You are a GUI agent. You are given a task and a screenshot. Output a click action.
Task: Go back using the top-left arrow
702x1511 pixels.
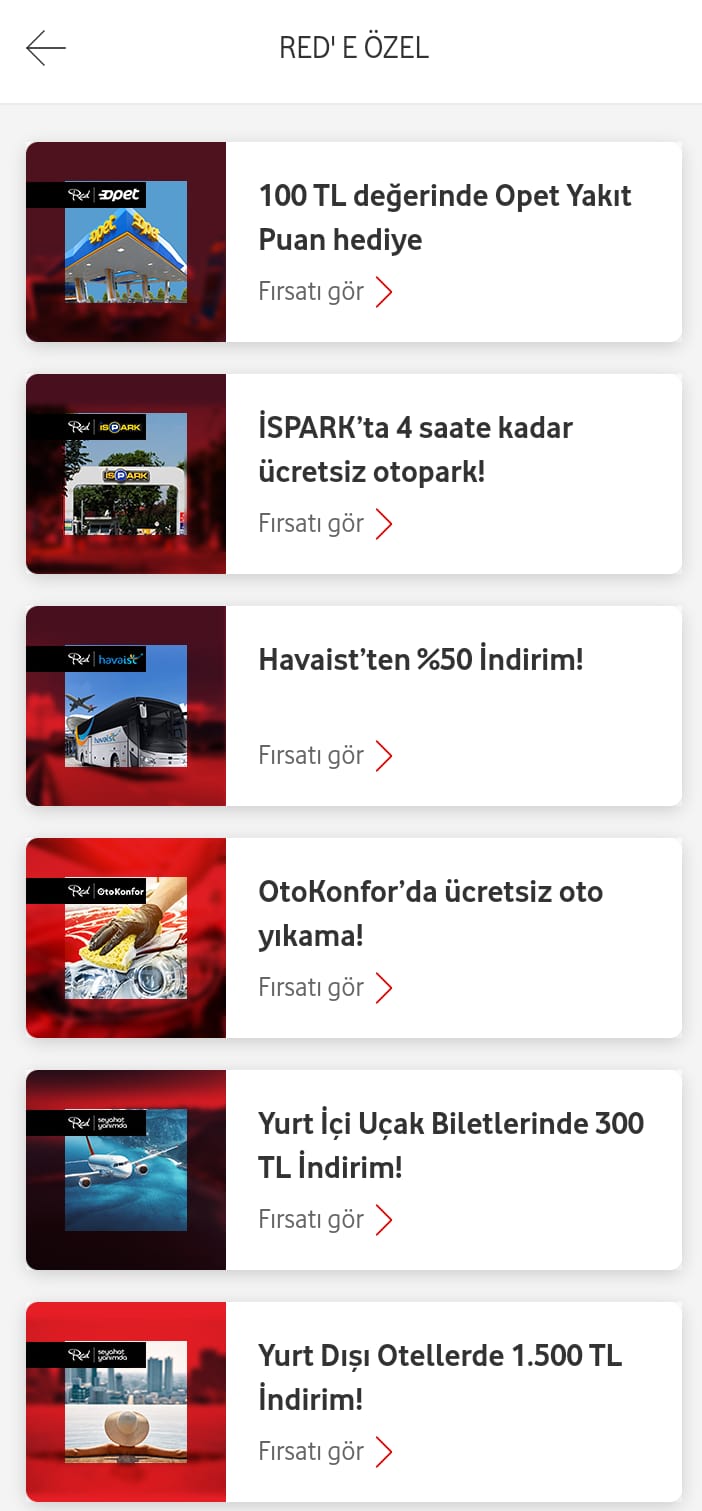click(x=46, y=48)
